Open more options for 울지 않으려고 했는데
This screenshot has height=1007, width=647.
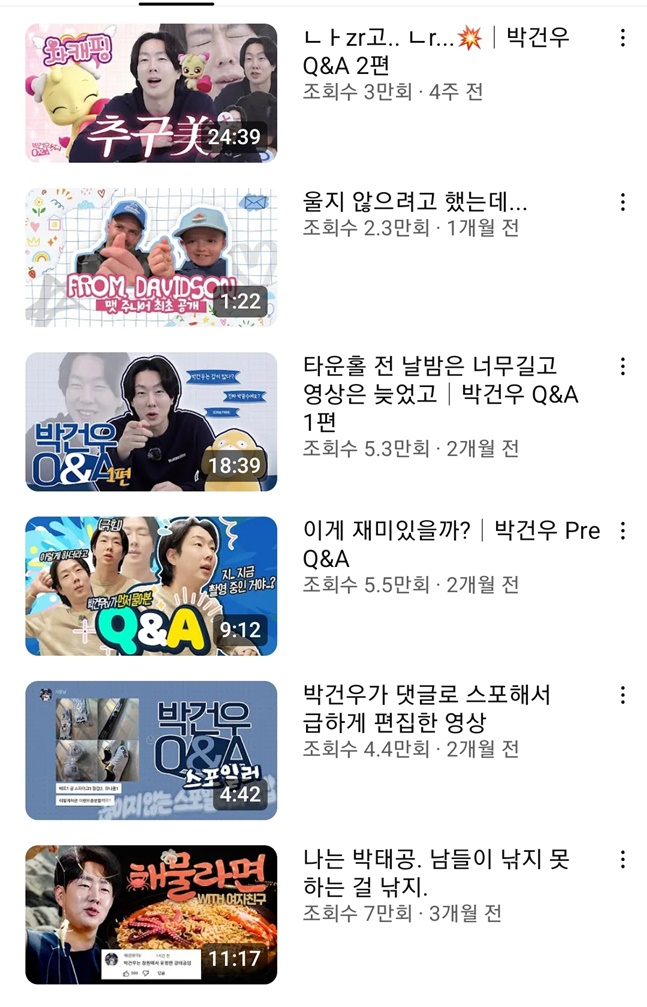click(623, 202)
